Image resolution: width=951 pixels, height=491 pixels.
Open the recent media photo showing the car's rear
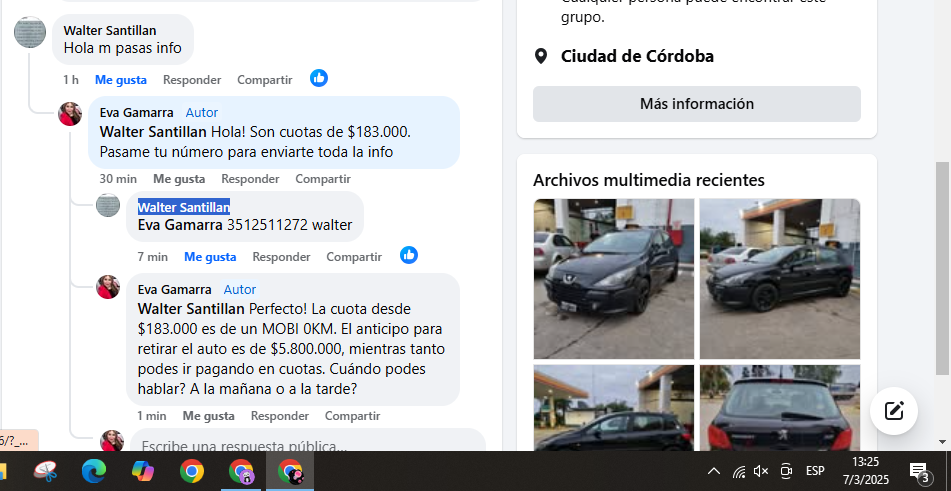pos(779,408)
